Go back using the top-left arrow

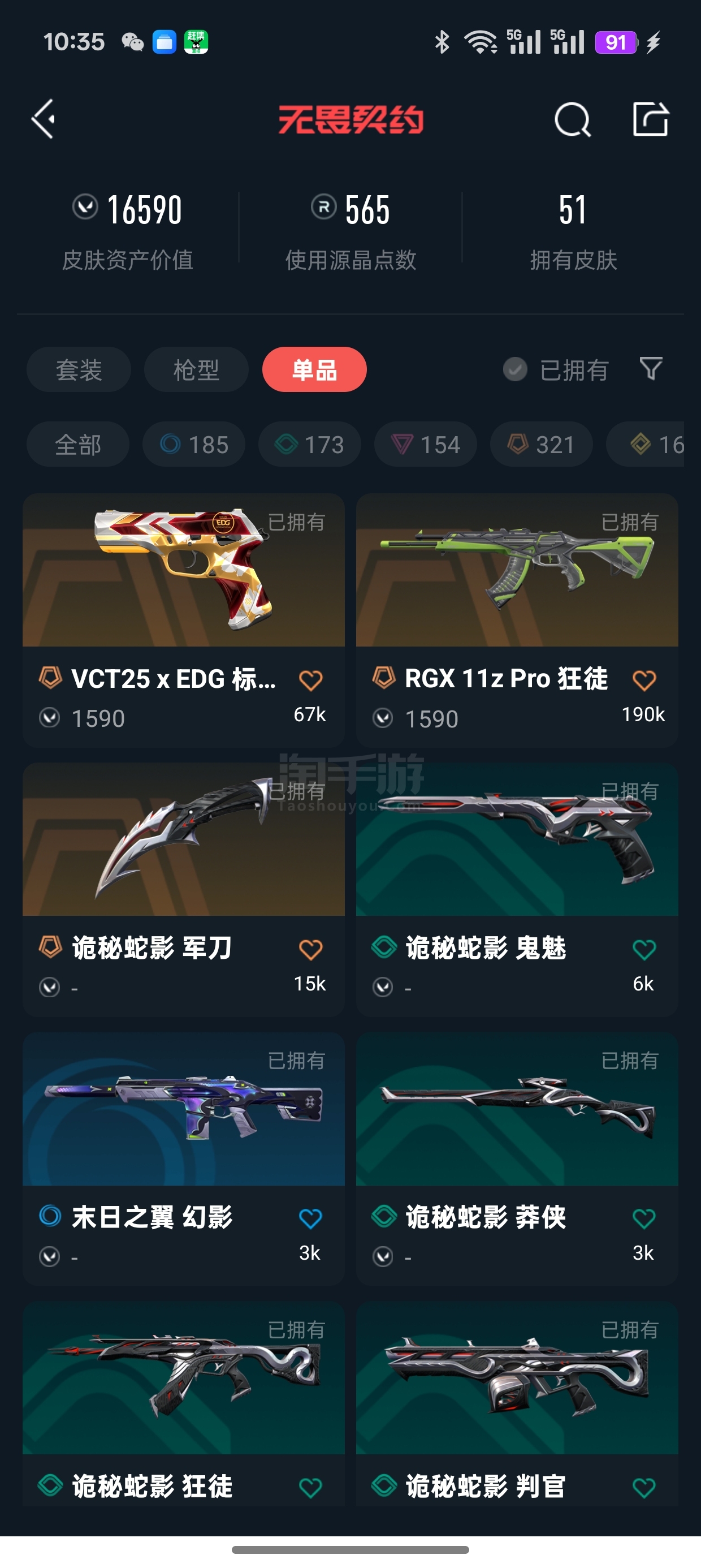point(44,119)
